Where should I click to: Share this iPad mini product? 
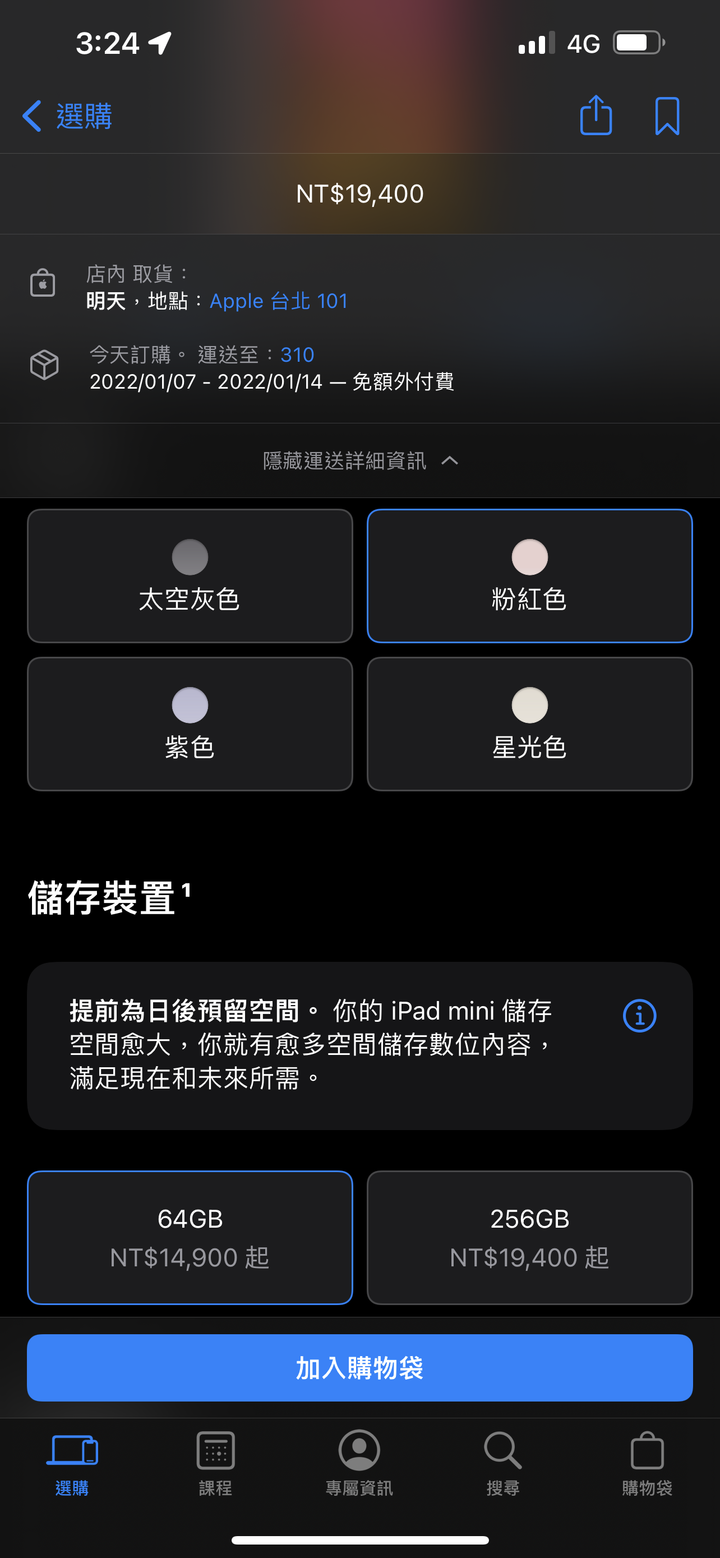(596, 115)
